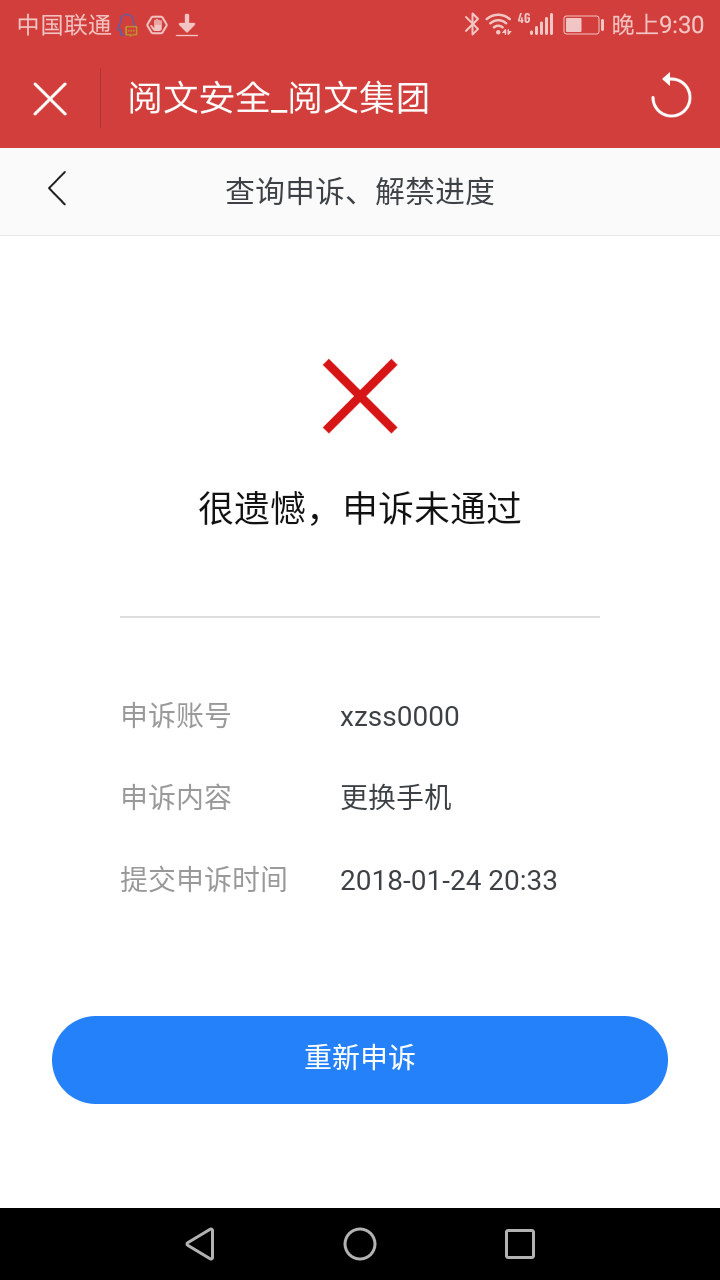Tap the system back button
The width and height of the screenshot is (720, 1280).
pyautogui.click(x=200, y=1244)
